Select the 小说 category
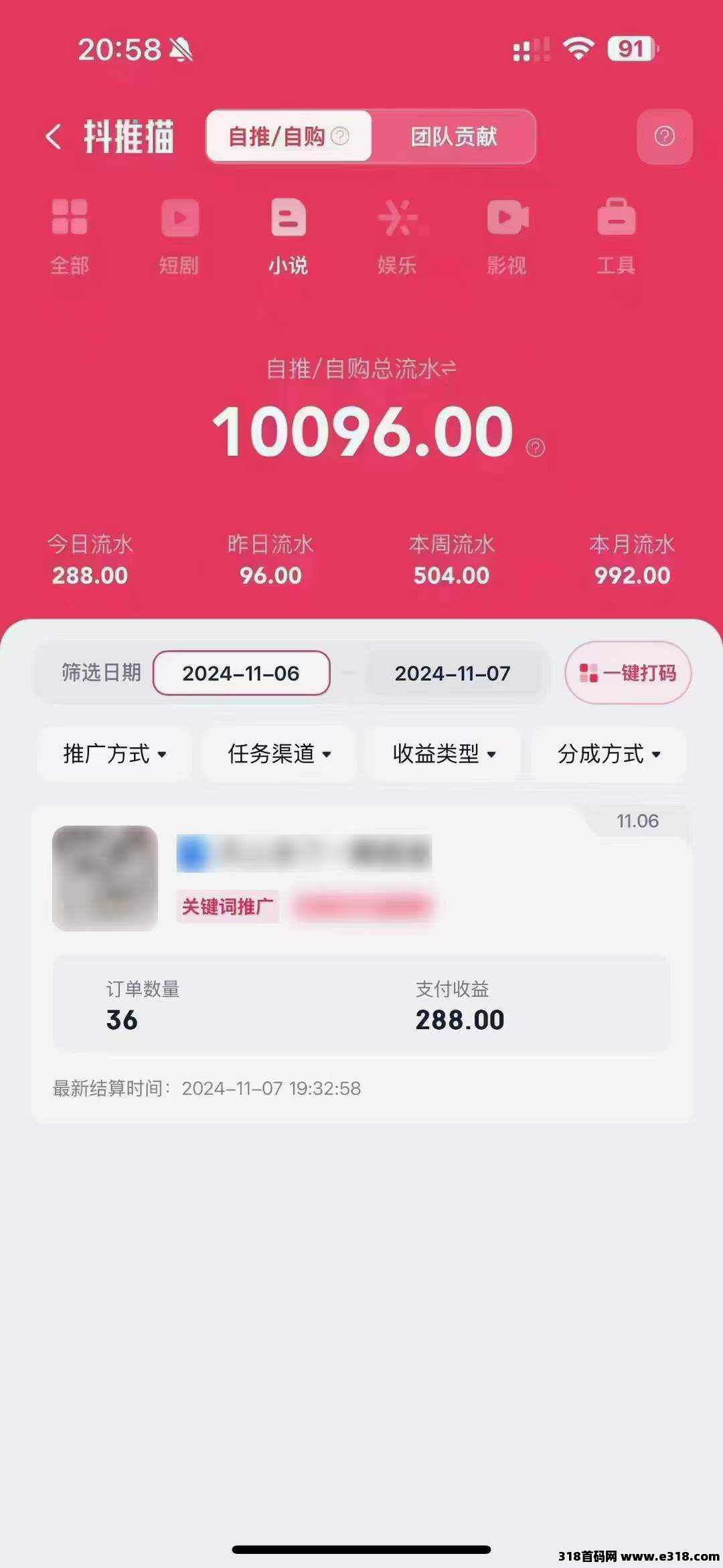 288,236
